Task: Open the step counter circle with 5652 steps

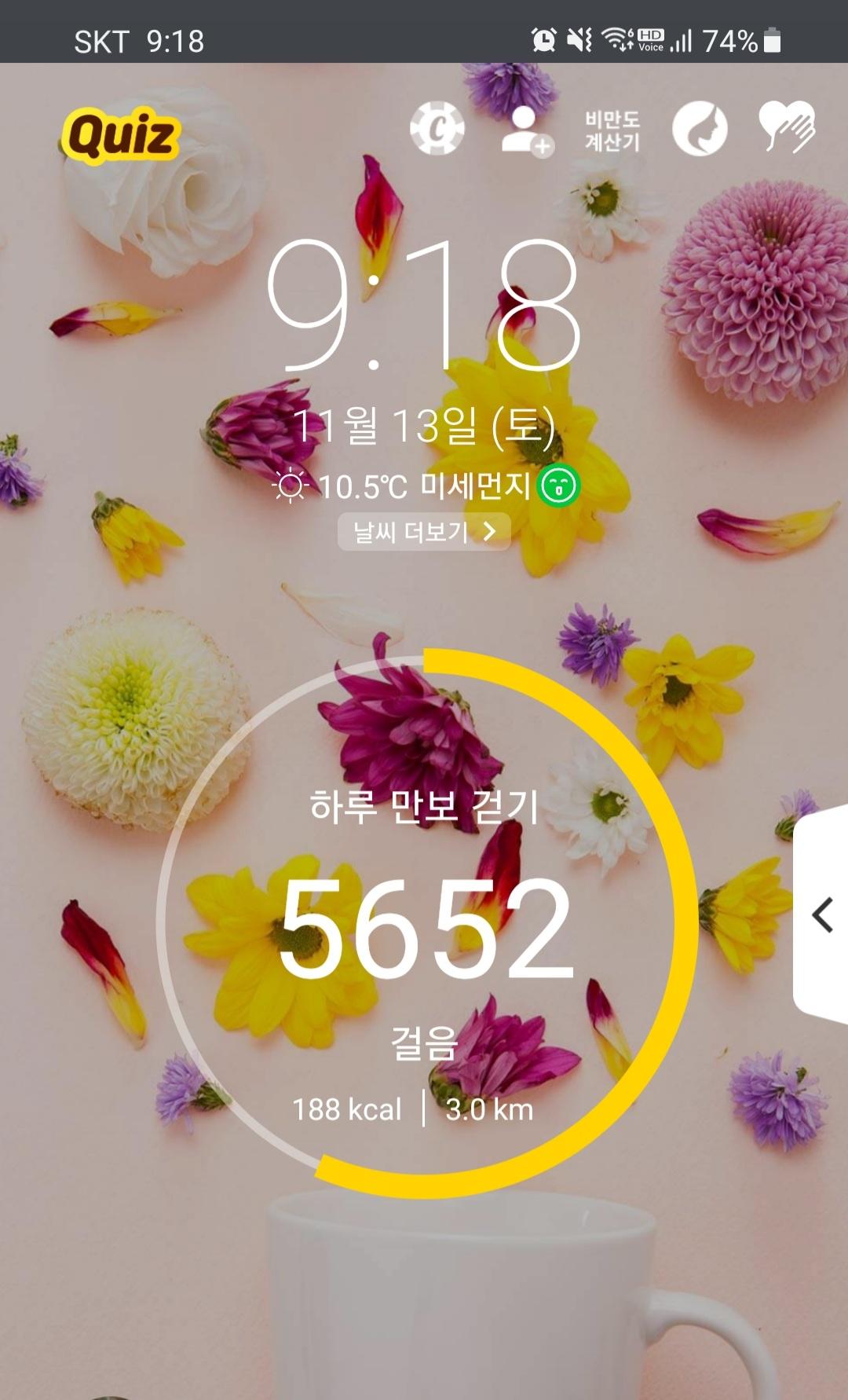Action: click(426, 925)
